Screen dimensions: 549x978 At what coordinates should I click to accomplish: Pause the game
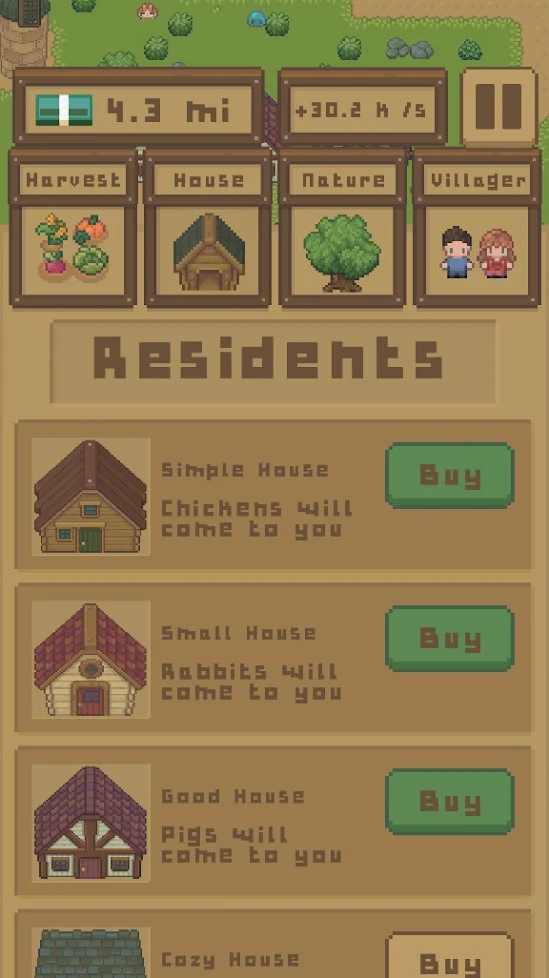coord(499,107)
